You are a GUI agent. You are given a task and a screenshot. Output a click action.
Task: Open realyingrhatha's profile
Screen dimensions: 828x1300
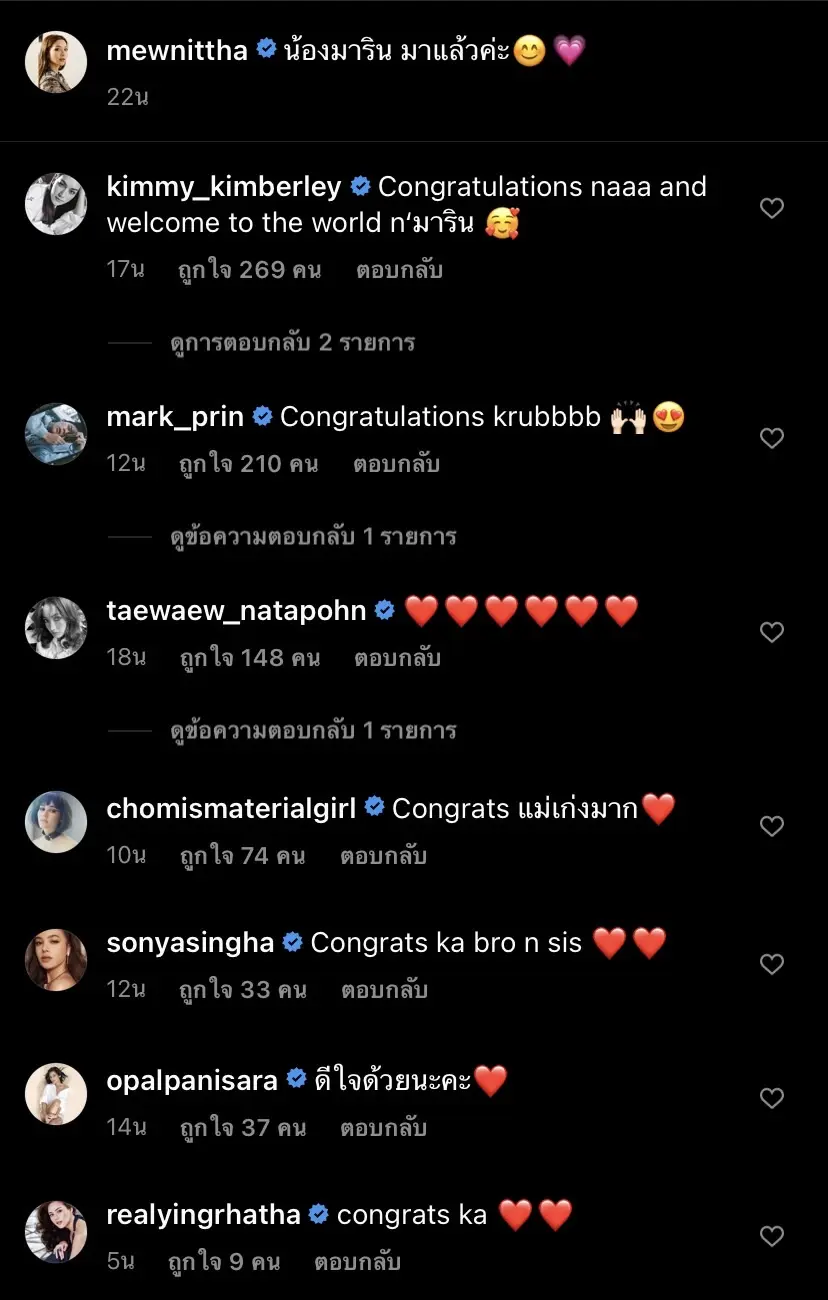(203, 1215)
